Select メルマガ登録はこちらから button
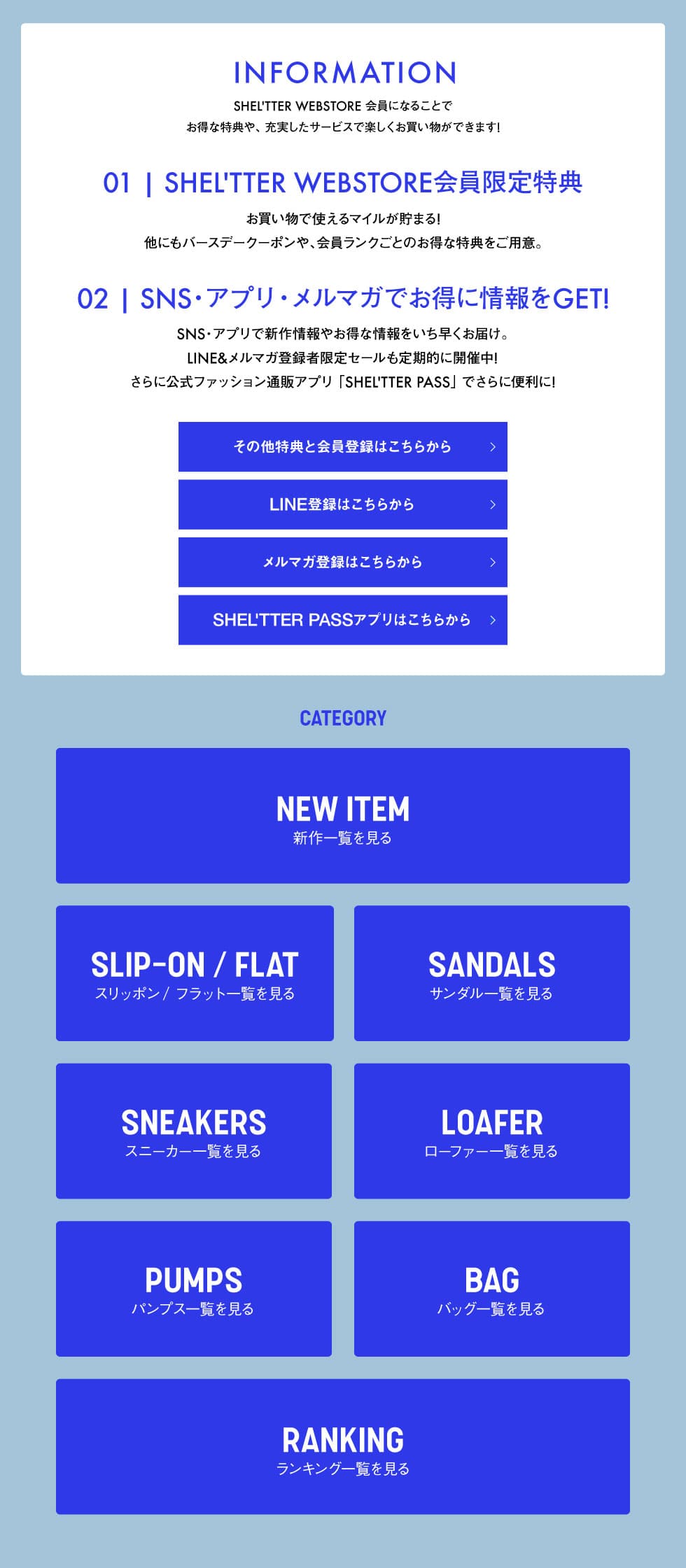This screenshot has width=686, height=1568. click(x=342, y=562)
